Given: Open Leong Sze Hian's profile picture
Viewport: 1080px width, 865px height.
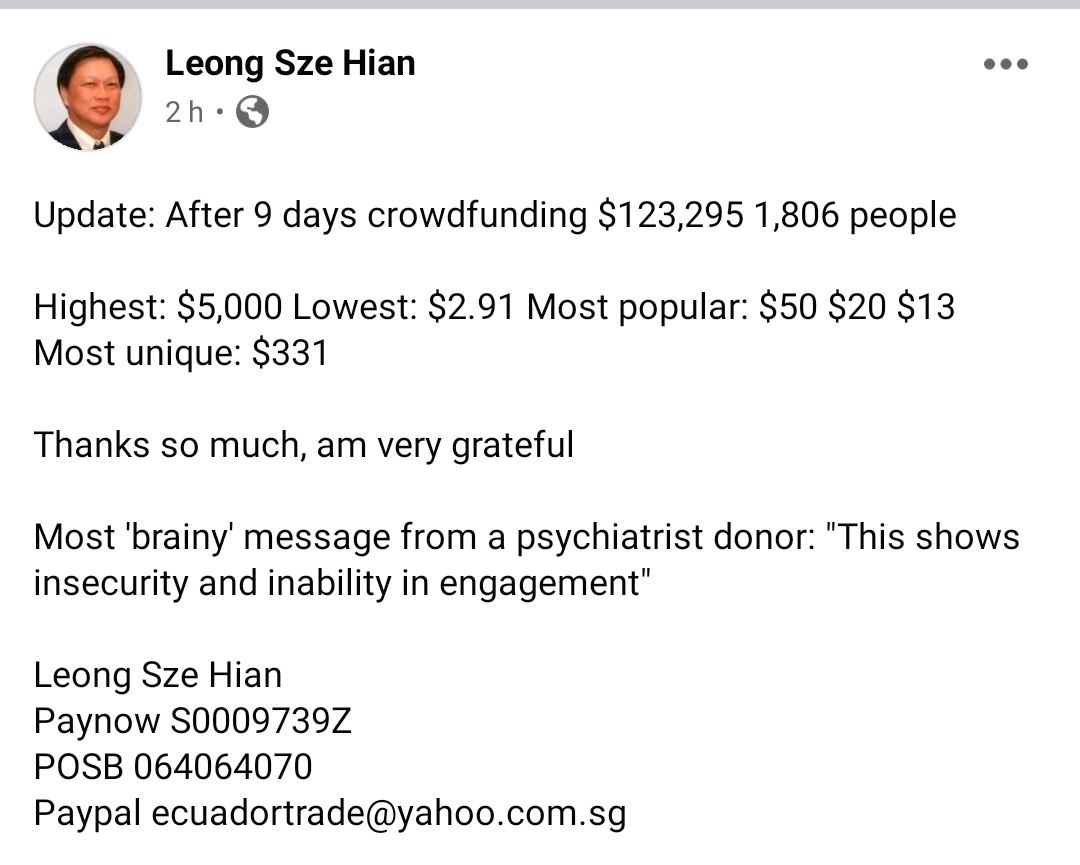Looking at the screenshot, I should point(87,97).
